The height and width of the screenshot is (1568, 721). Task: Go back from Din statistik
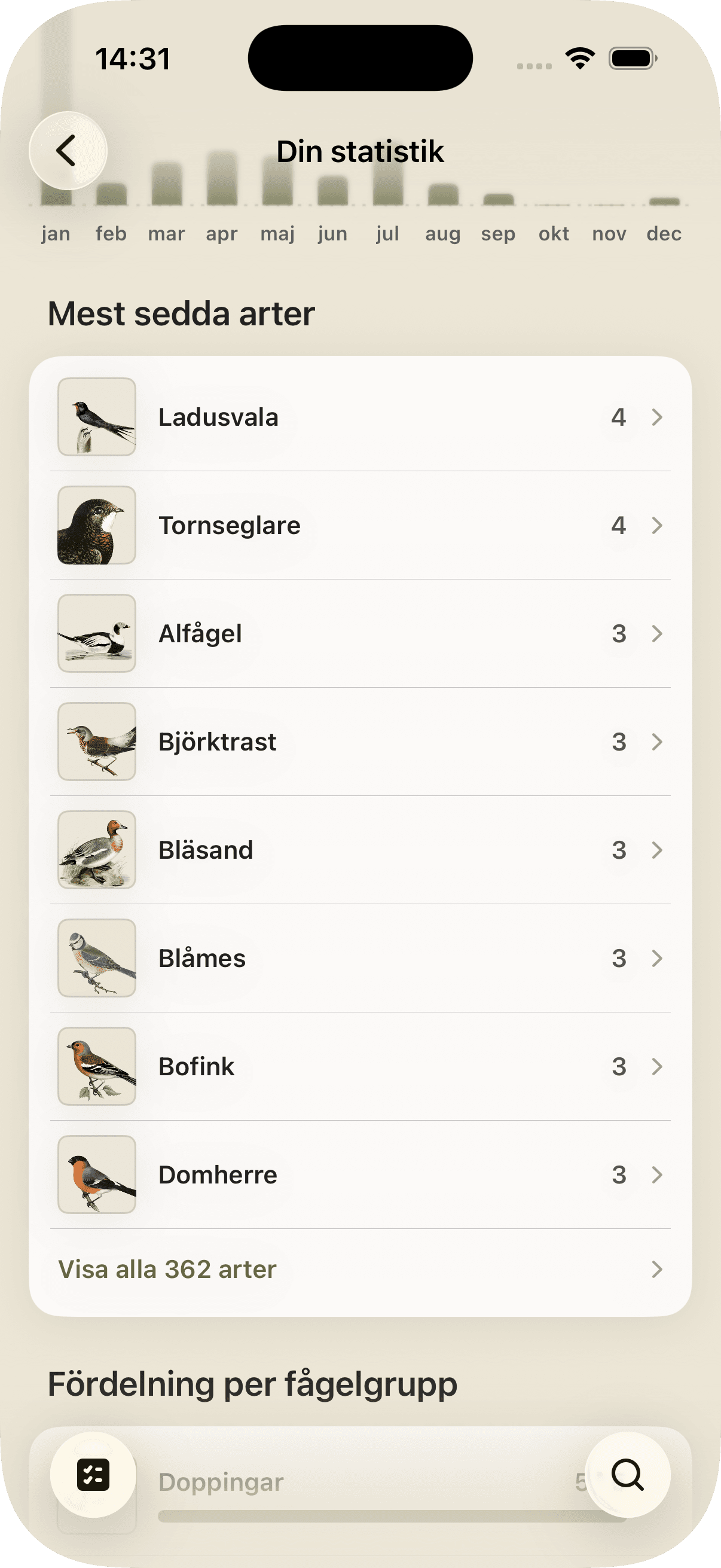(68, 150)
